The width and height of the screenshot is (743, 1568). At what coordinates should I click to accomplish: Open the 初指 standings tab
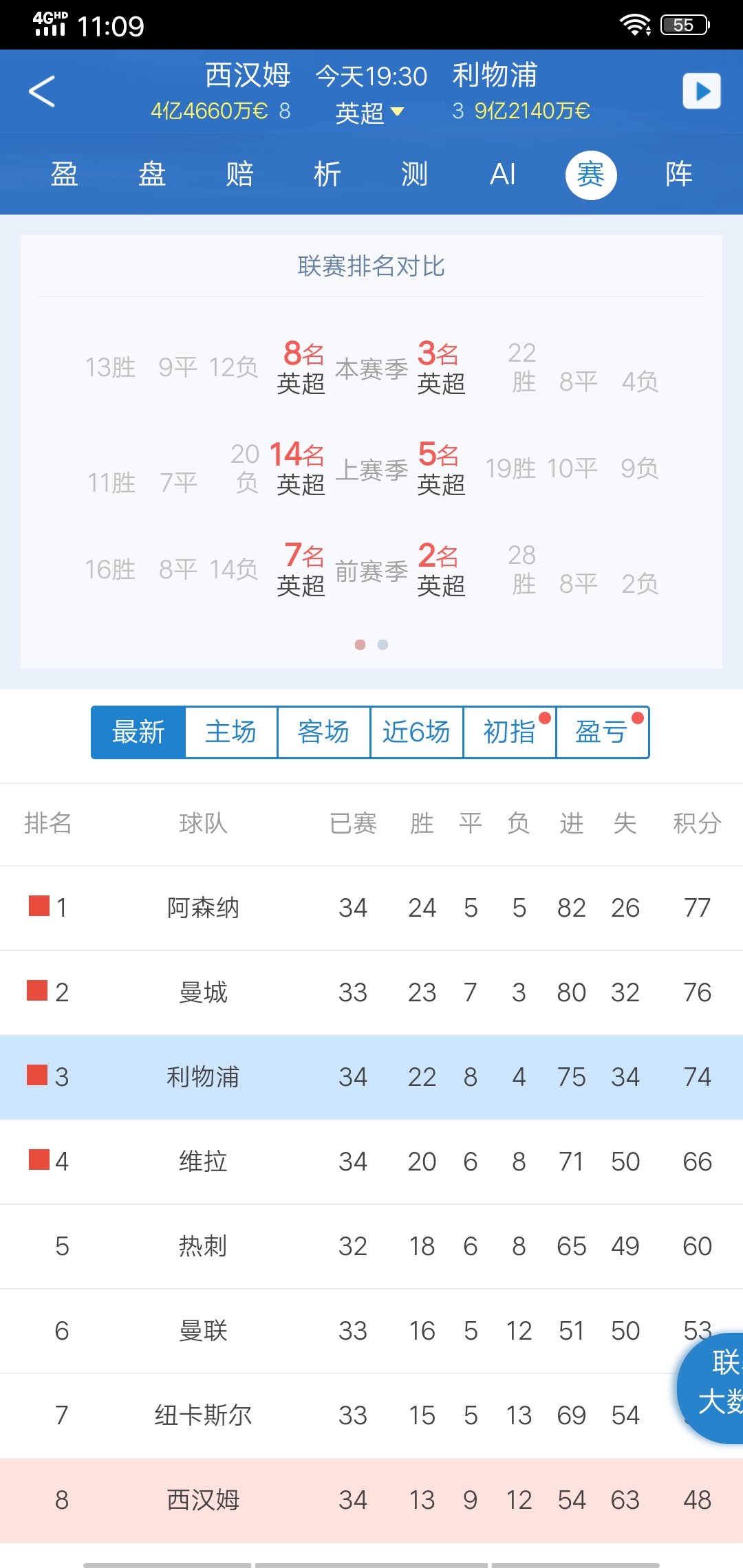tap(509, 732)
